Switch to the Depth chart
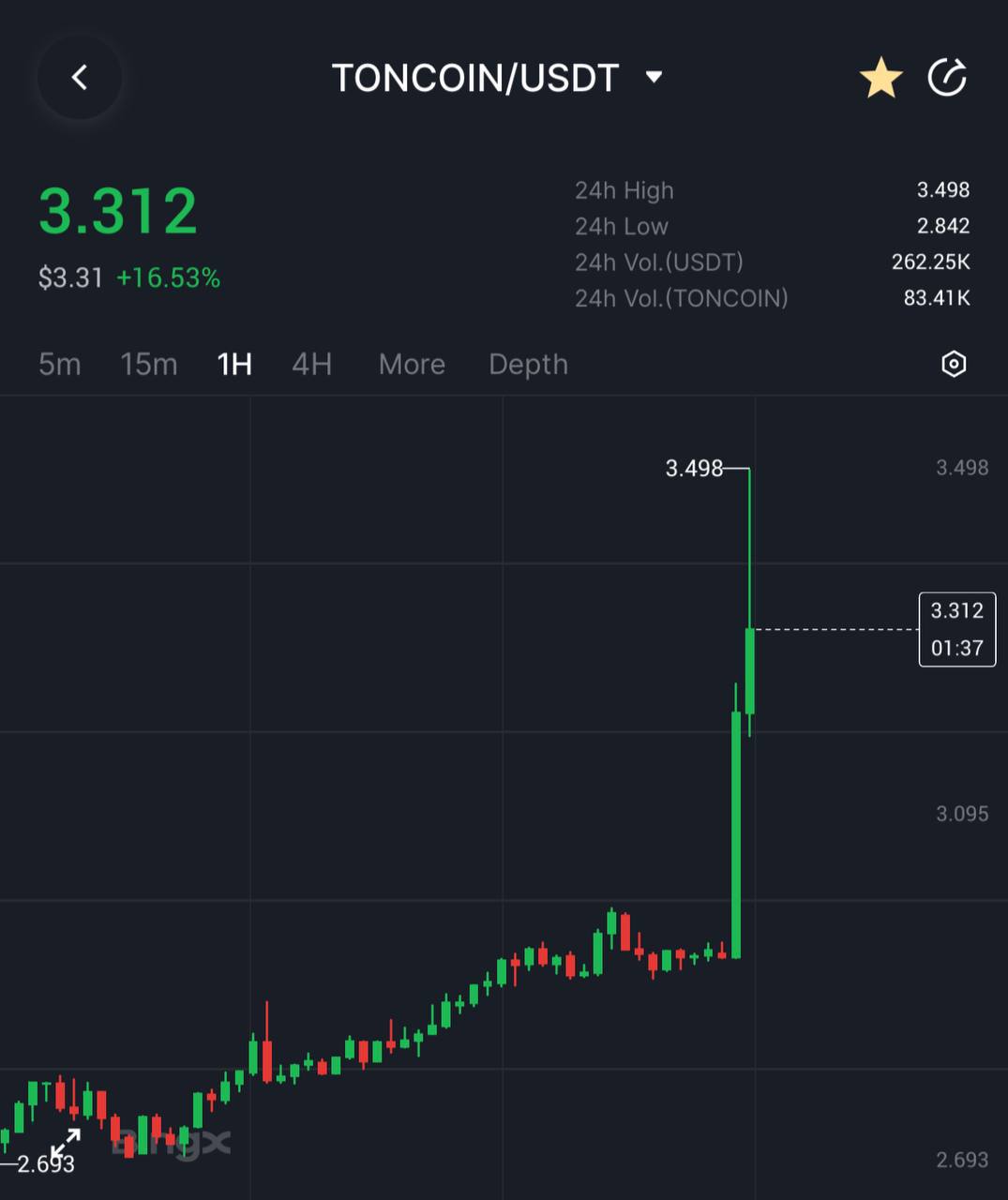Viewport: 1008px width, 1200px height. point(528,364)
